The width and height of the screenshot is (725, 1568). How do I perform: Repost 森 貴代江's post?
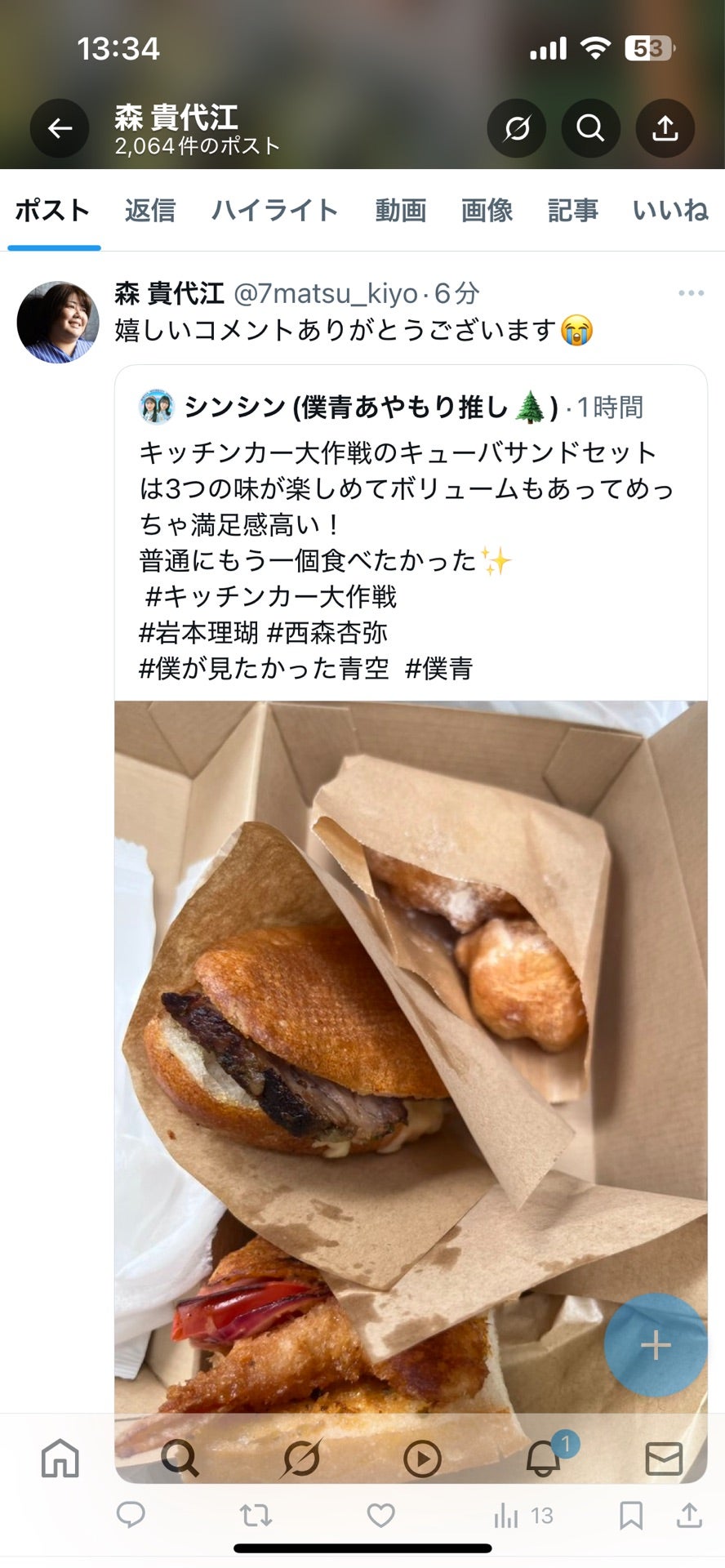[256, 1516]
